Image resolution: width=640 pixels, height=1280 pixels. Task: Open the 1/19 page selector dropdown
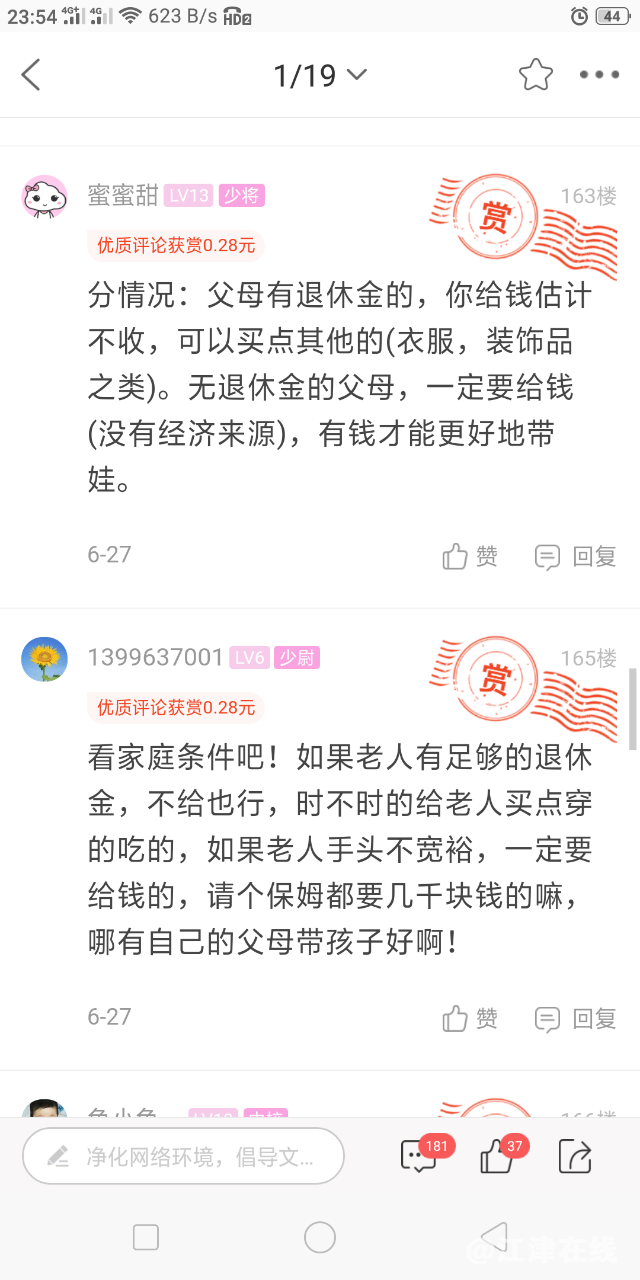point(320,75)
